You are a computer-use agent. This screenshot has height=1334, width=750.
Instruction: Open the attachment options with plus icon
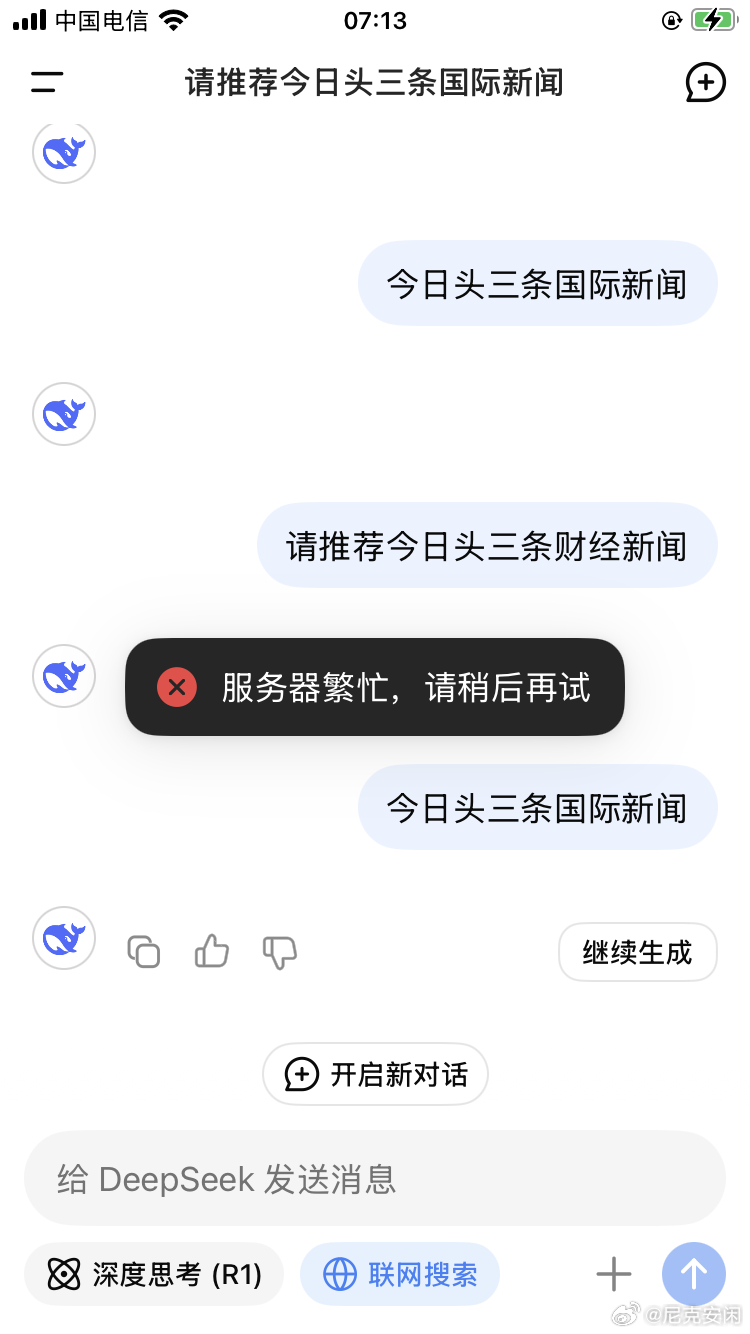pyautogui.click(x=613, y=1274)
